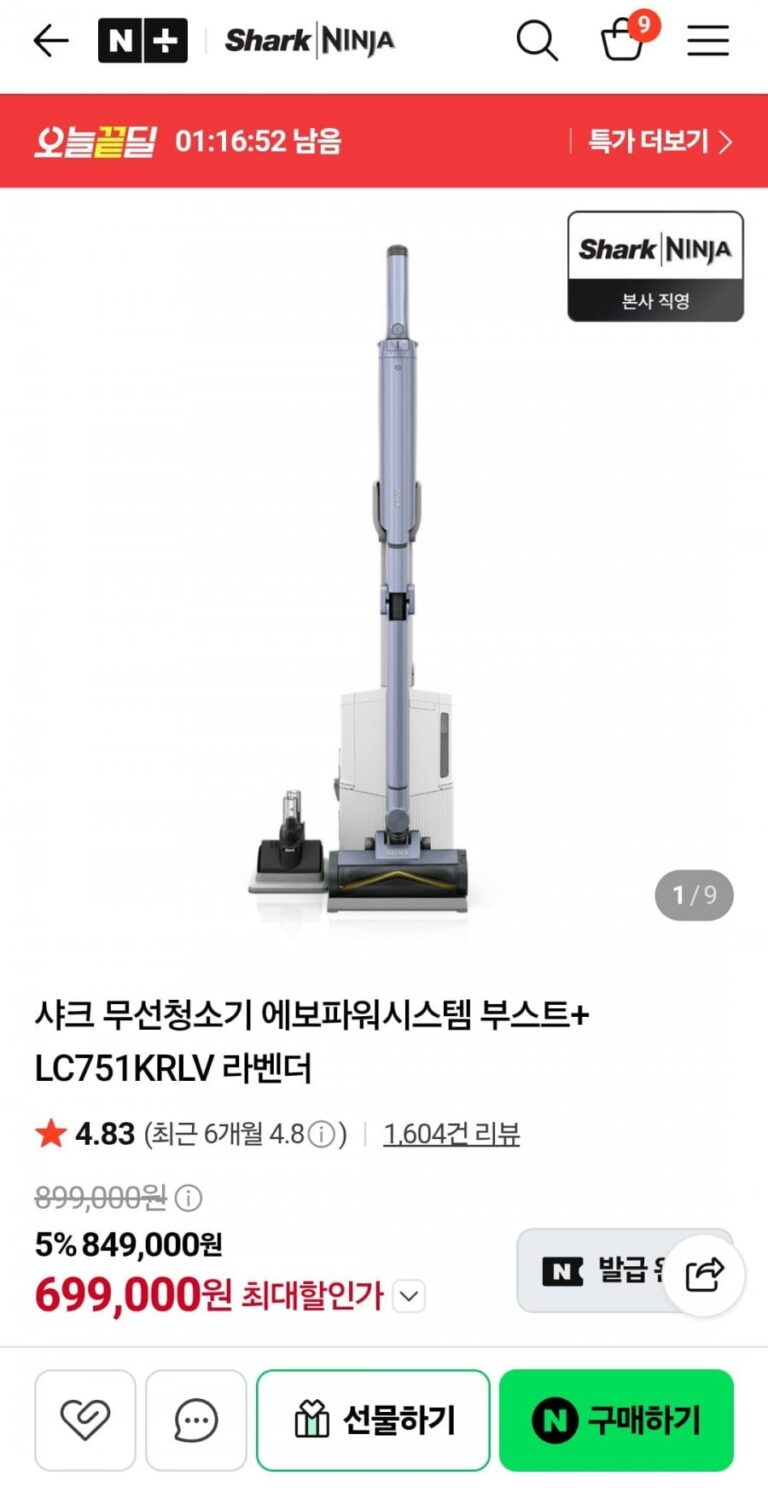Tap info icon next to 최근 6개월 4.8
This screenshot has width=768, height=1493.
[x=320, y=1134]
